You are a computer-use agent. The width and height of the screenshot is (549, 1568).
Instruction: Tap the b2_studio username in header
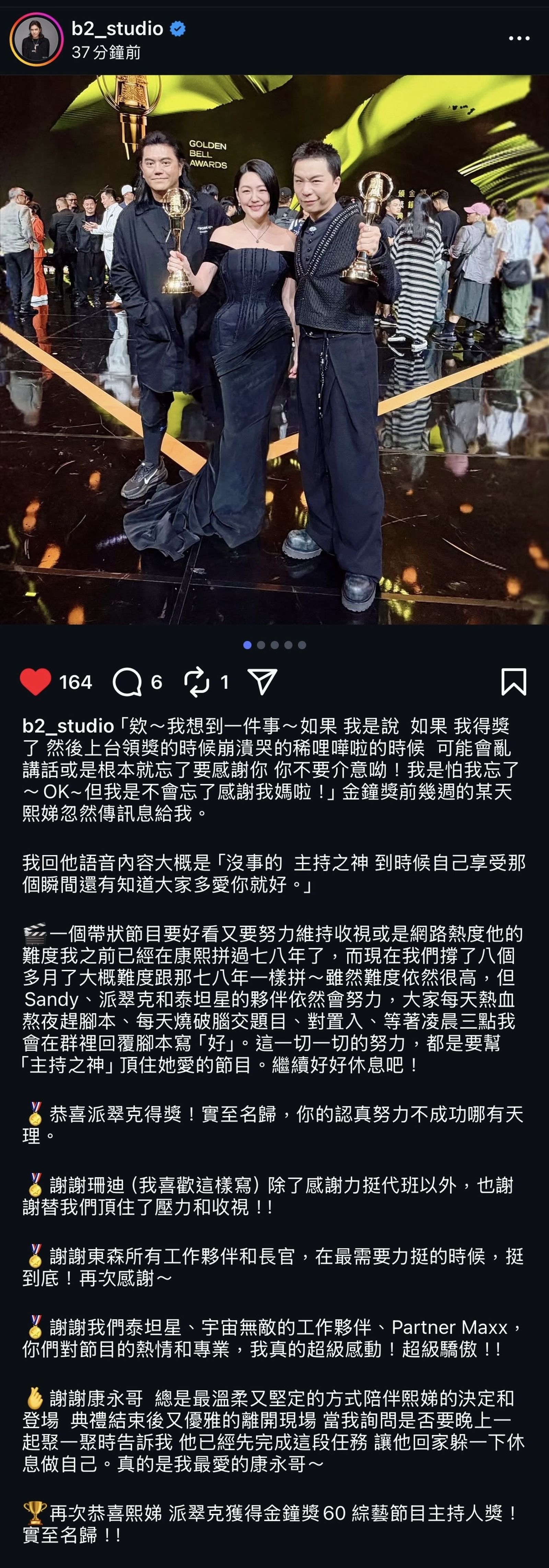pyautogui.click(x=117, y=28)
